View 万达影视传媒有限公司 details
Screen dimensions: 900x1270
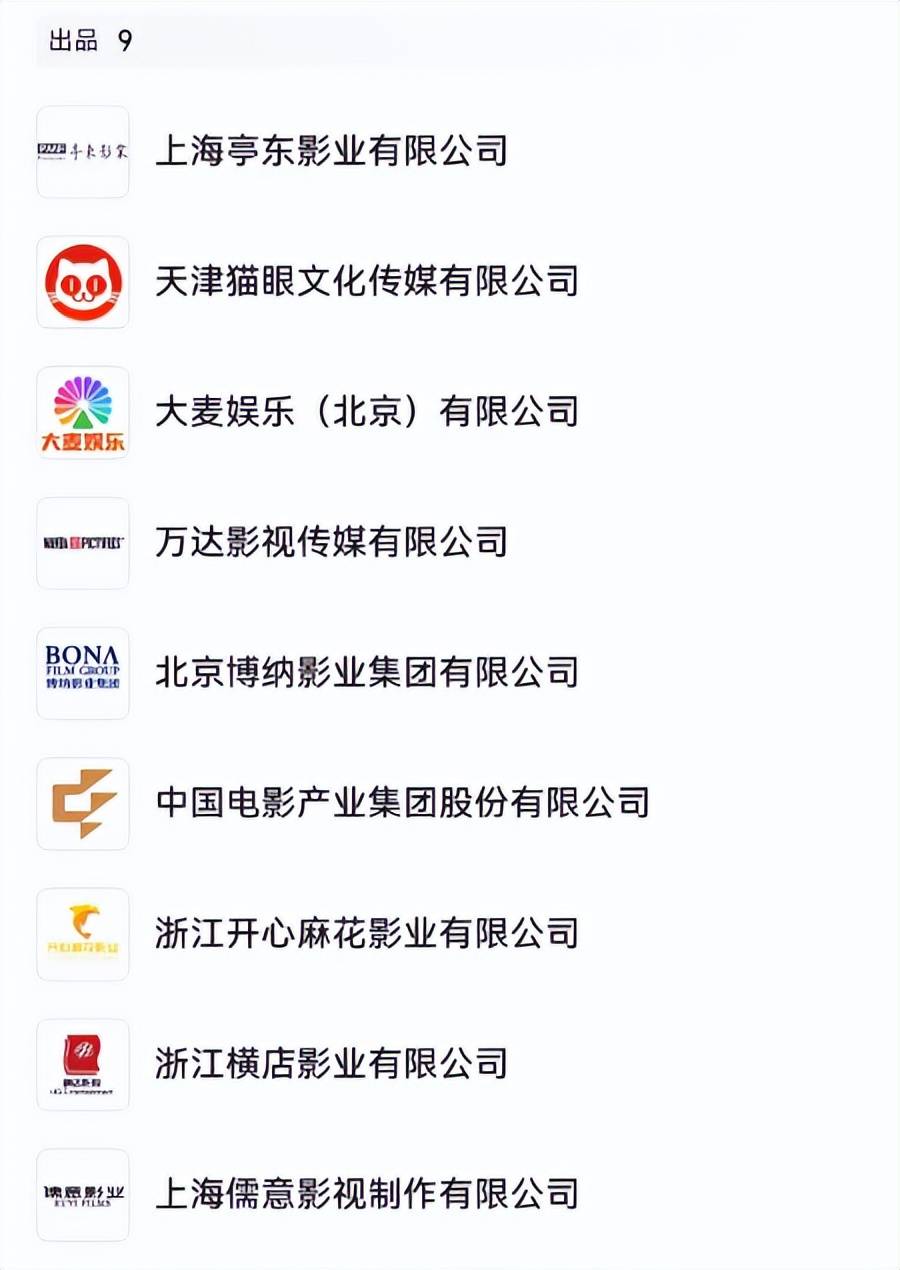click(x=331, y=543)
